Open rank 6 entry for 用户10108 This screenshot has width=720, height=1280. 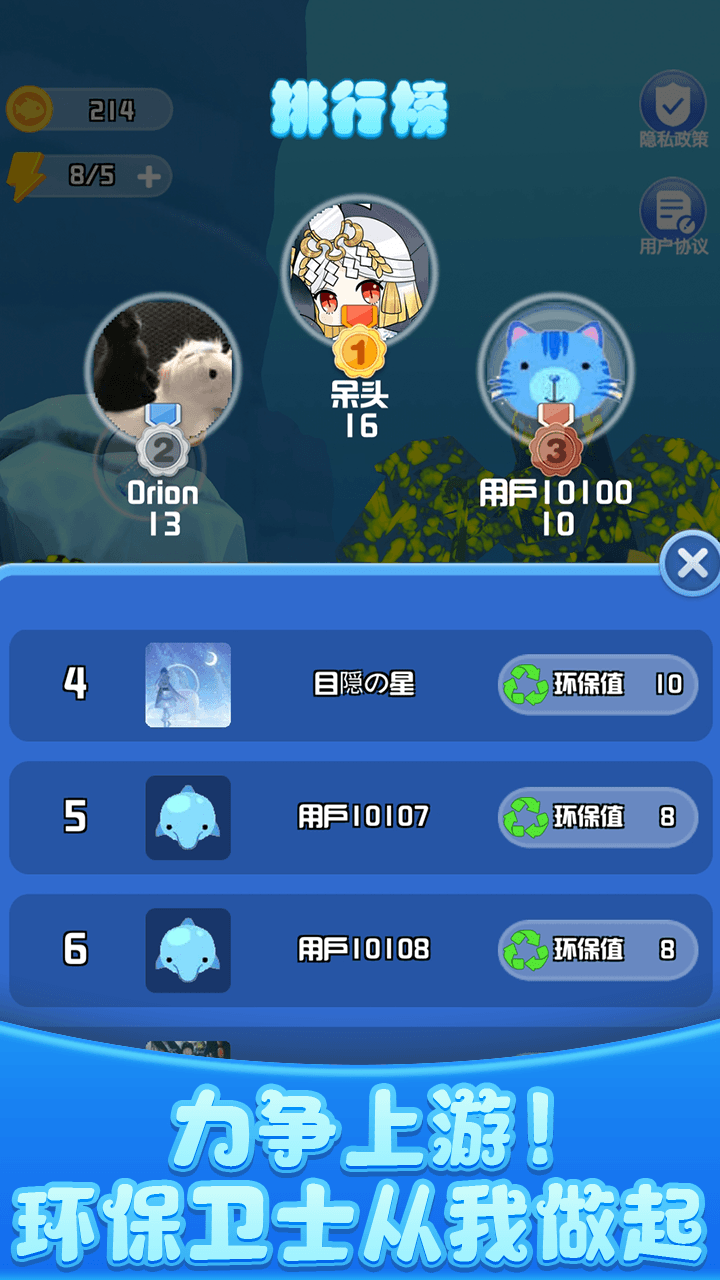[360, 950]
